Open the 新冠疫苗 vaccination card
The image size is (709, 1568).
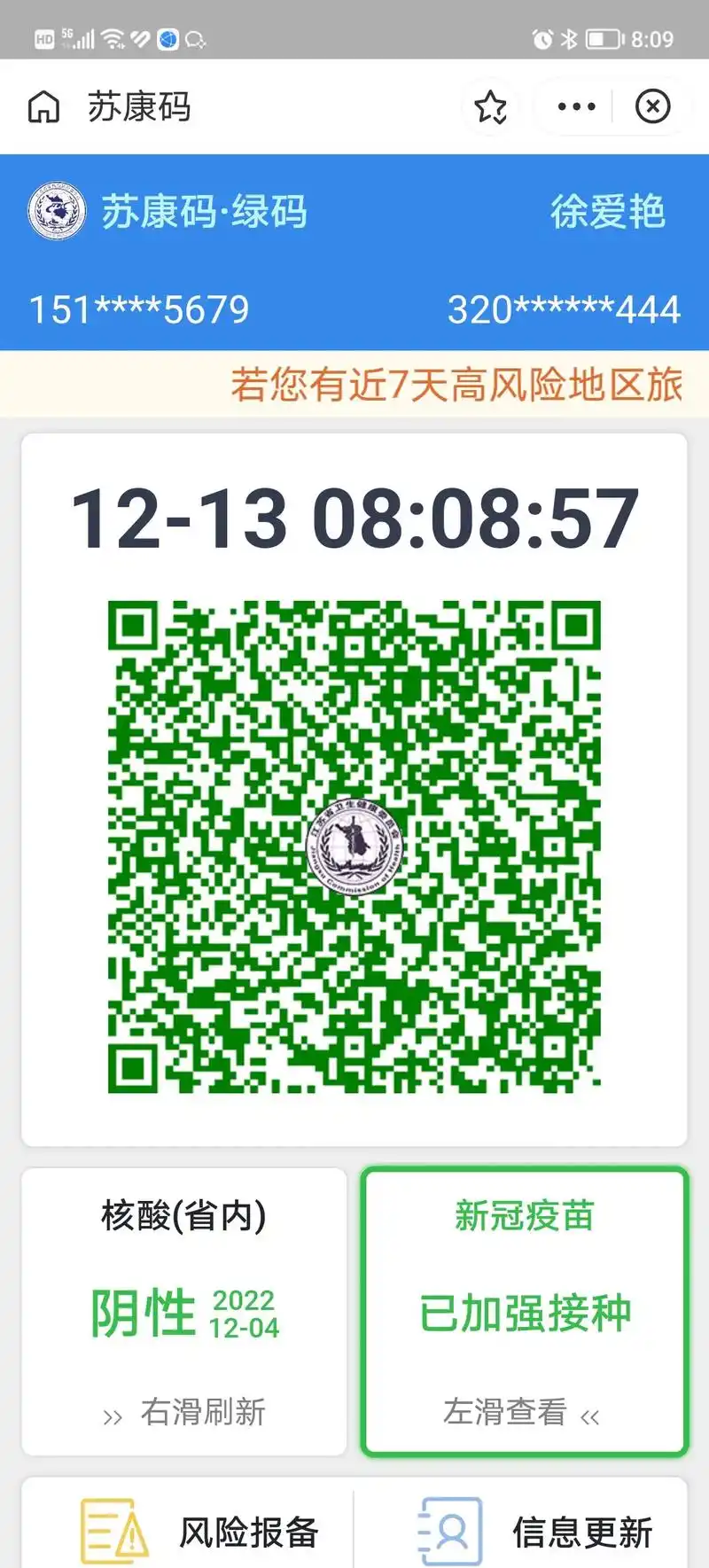coord(525,1310)
